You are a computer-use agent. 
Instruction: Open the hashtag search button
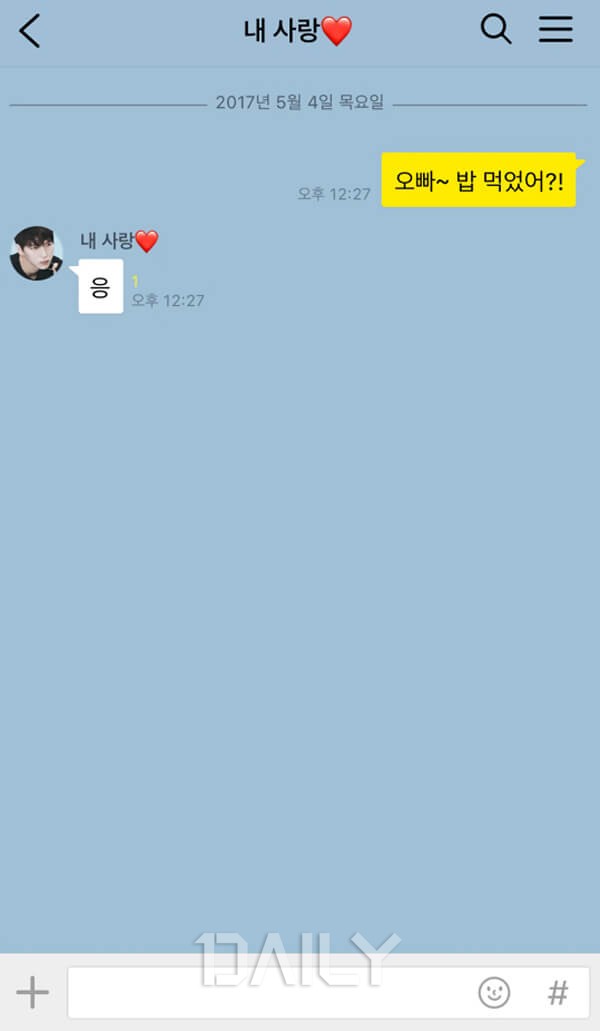pyautogui.click(x=558, y=992)
